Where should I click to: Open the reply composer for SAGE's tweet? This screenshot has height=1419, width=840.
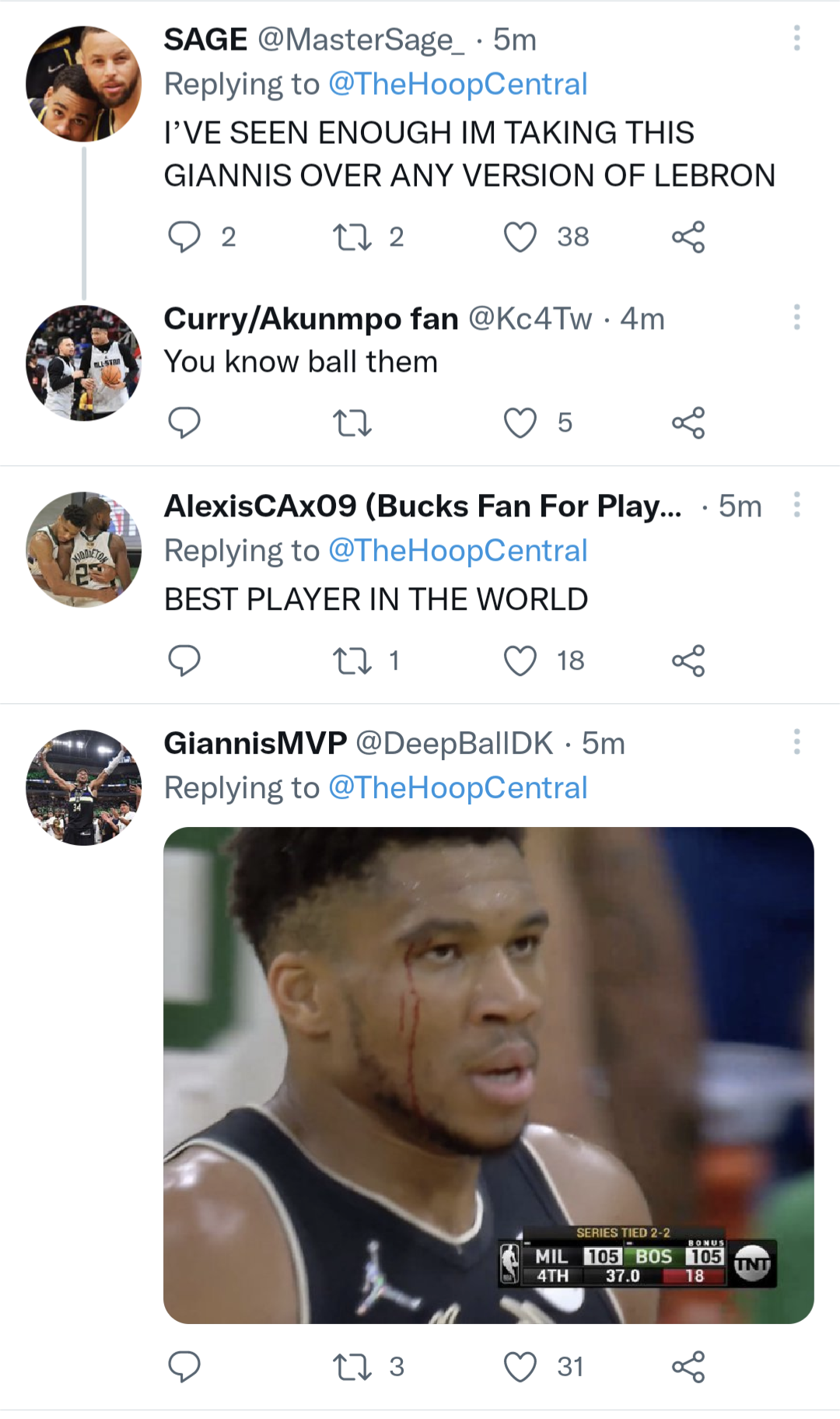[185, 237]
